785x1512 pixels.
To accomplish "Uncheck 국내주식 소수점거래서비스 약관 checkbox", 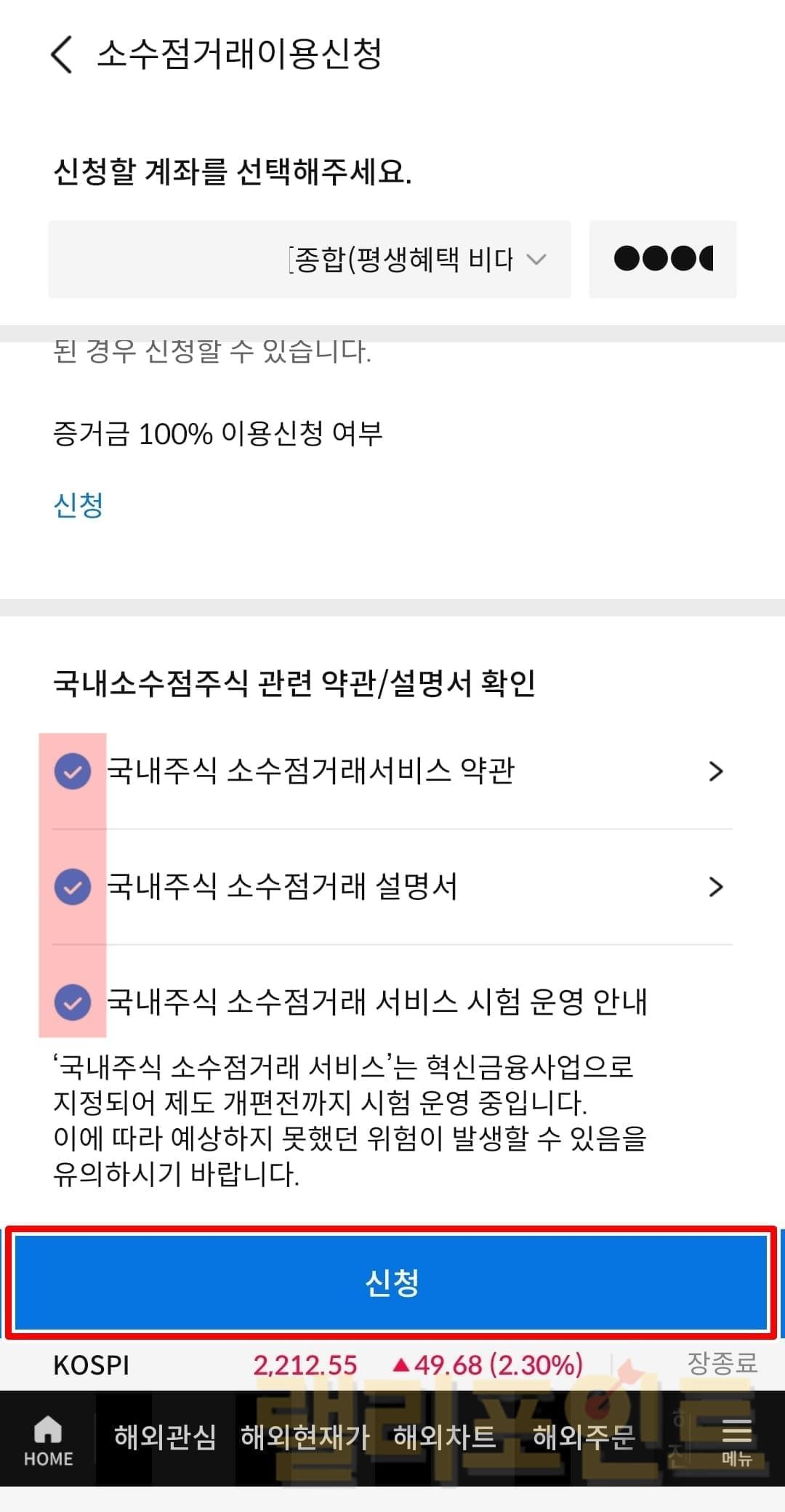I will click(x=73, y=771).
